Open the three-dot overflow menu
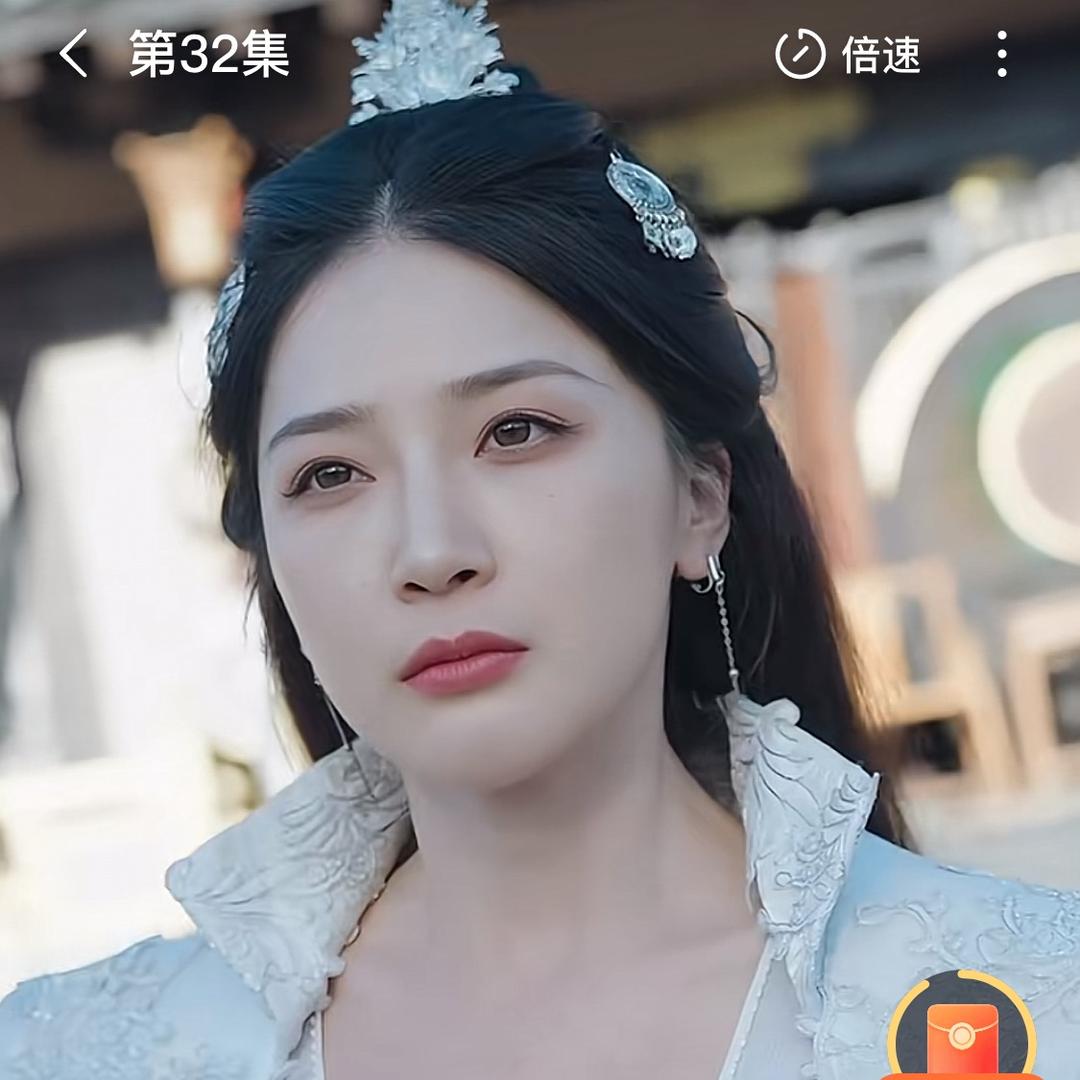This screenshot has width=1080, height=1080. 1002,54
